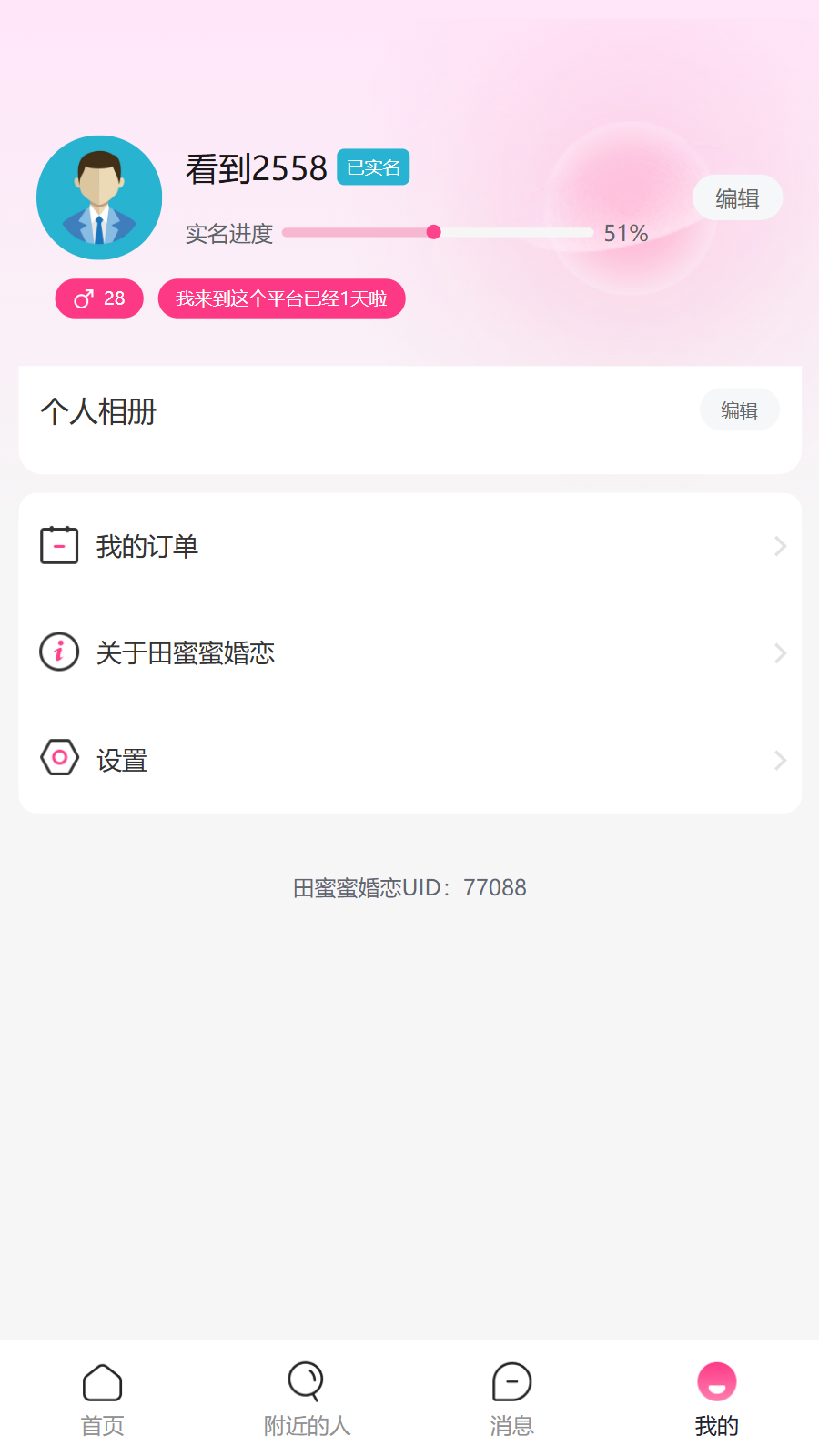Click the profile 编辑 button
819x1456 pixels.
[x=738, y=197]
